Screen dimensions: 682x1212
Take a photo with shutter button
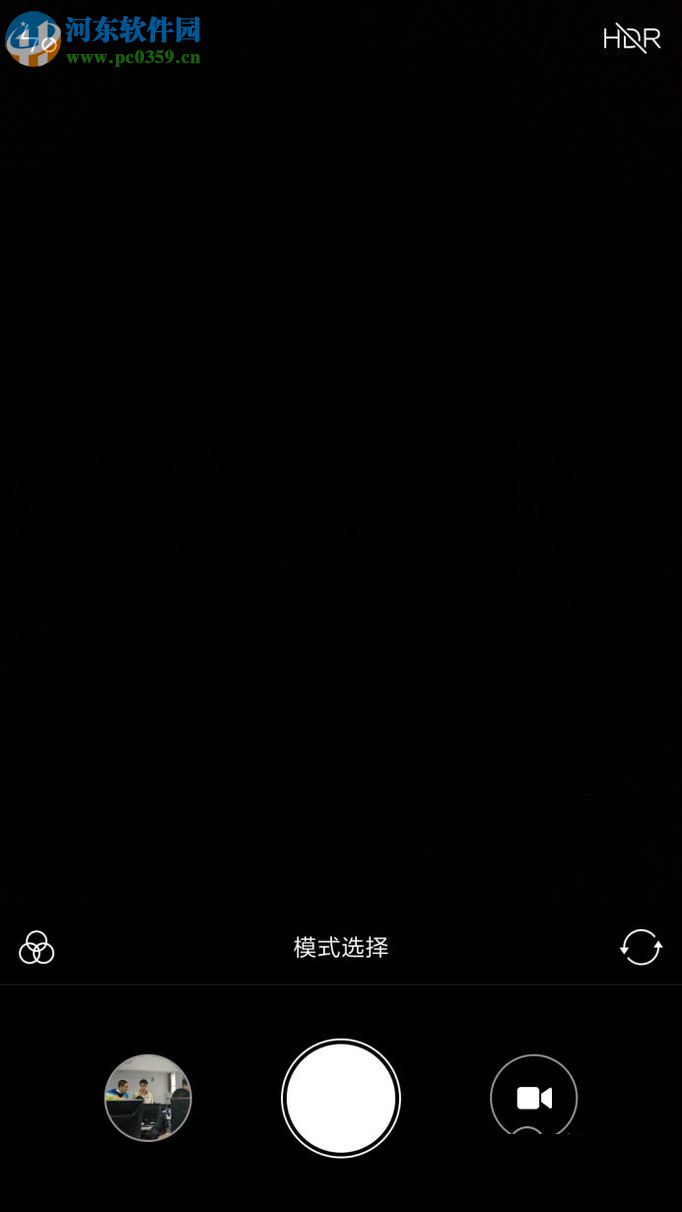341,1098
